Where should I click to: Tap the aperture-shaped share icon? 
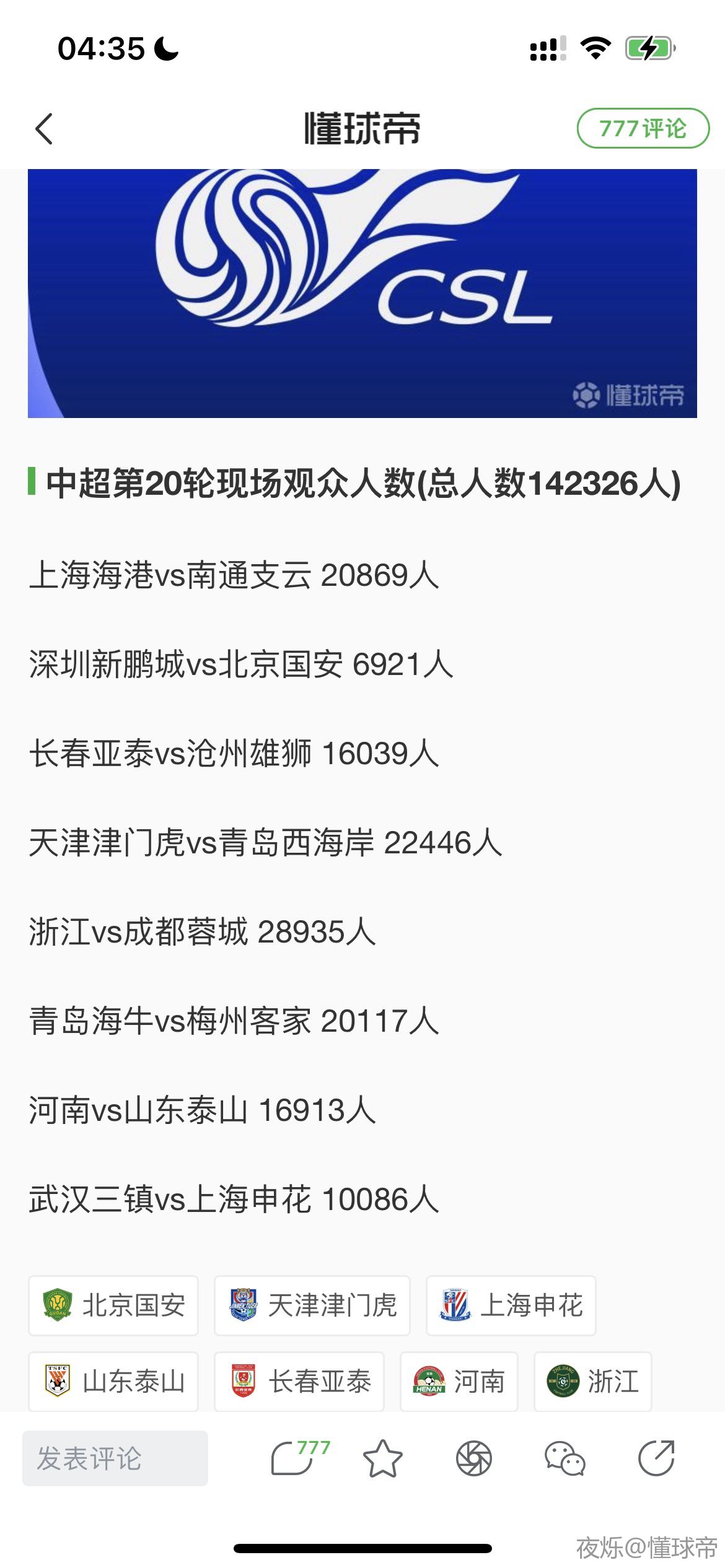pos(474,1458)
